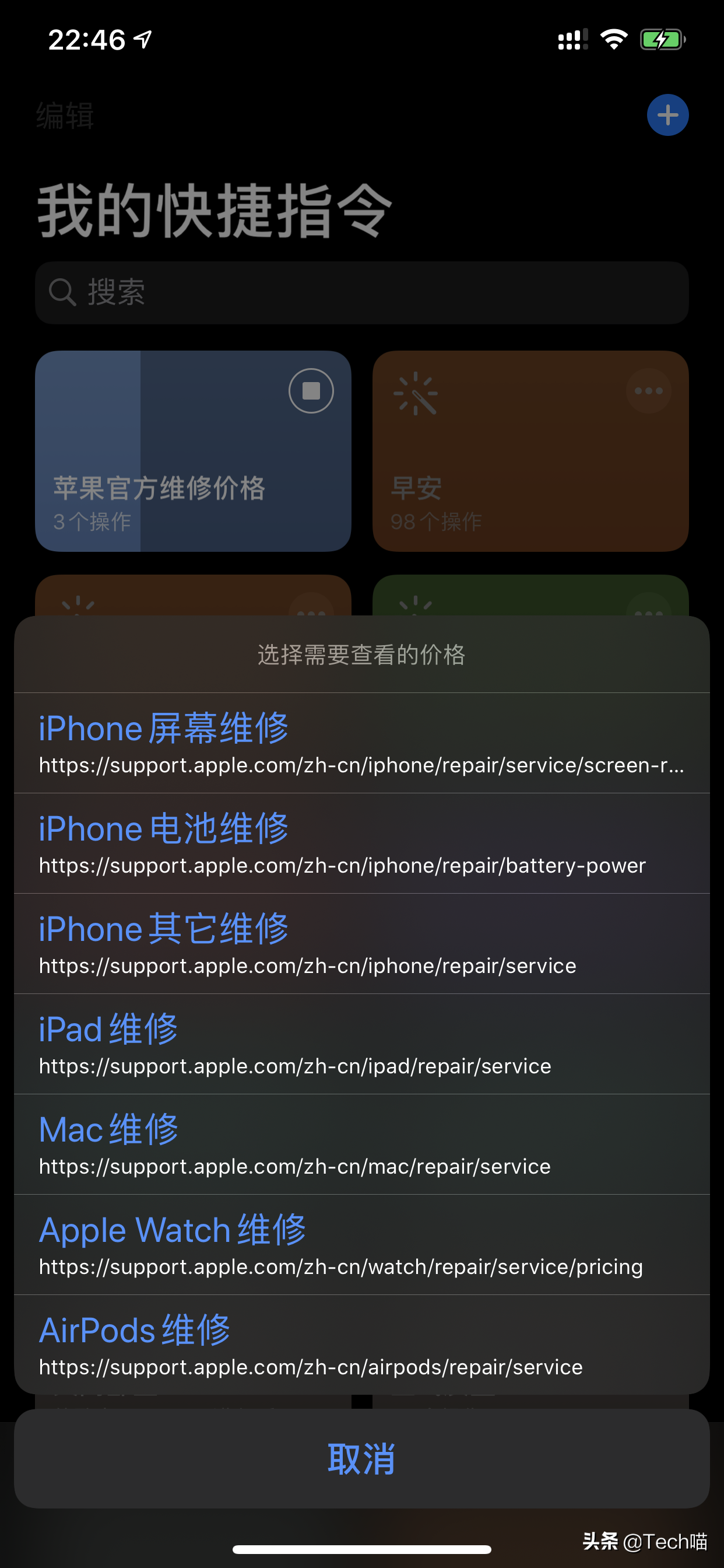The height and width of the screenshot is (1568, 724).
Task: Choose Mac 维修 pricing
Action: pyautogui.click(x=361, y=1144)
